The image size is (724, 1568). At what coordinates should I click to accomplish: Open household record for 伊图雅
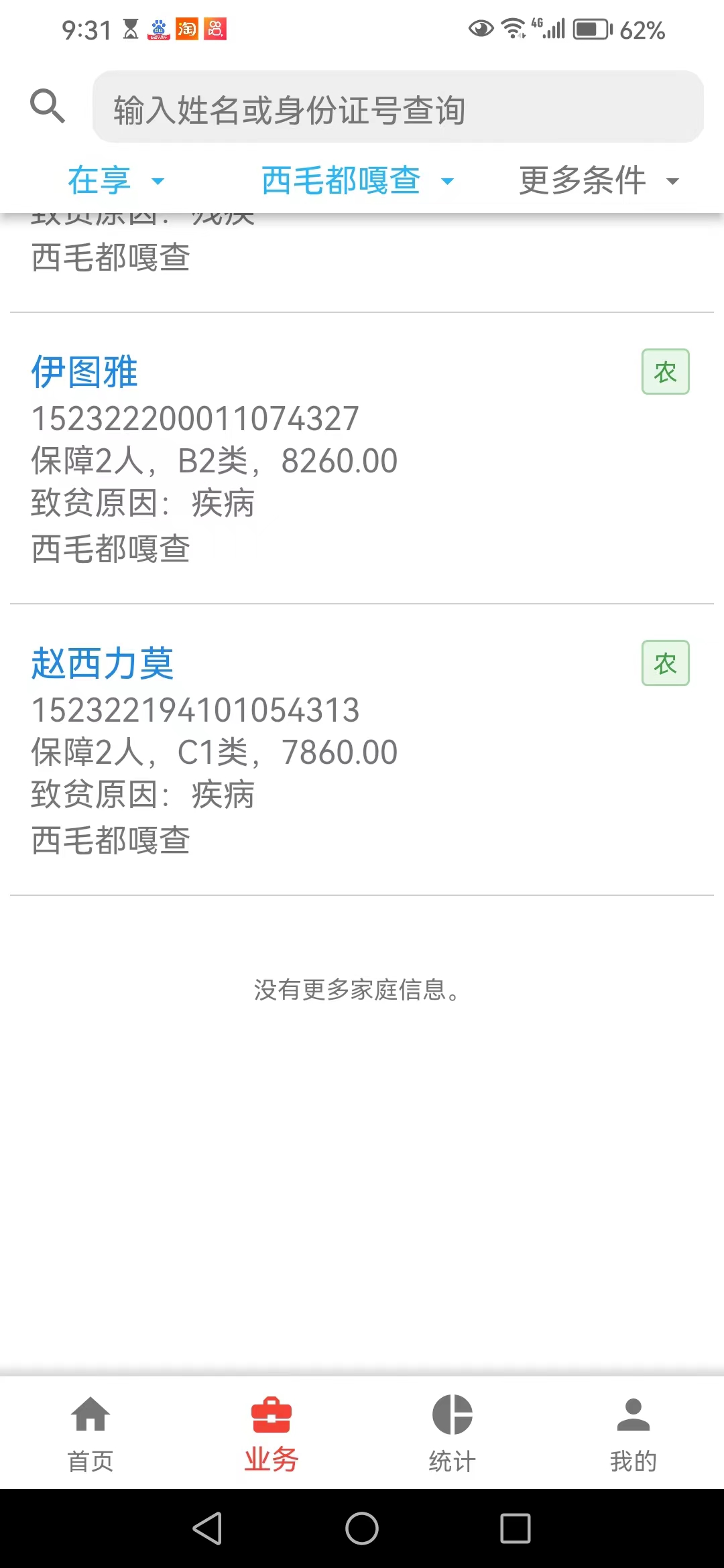coord(84,373)
